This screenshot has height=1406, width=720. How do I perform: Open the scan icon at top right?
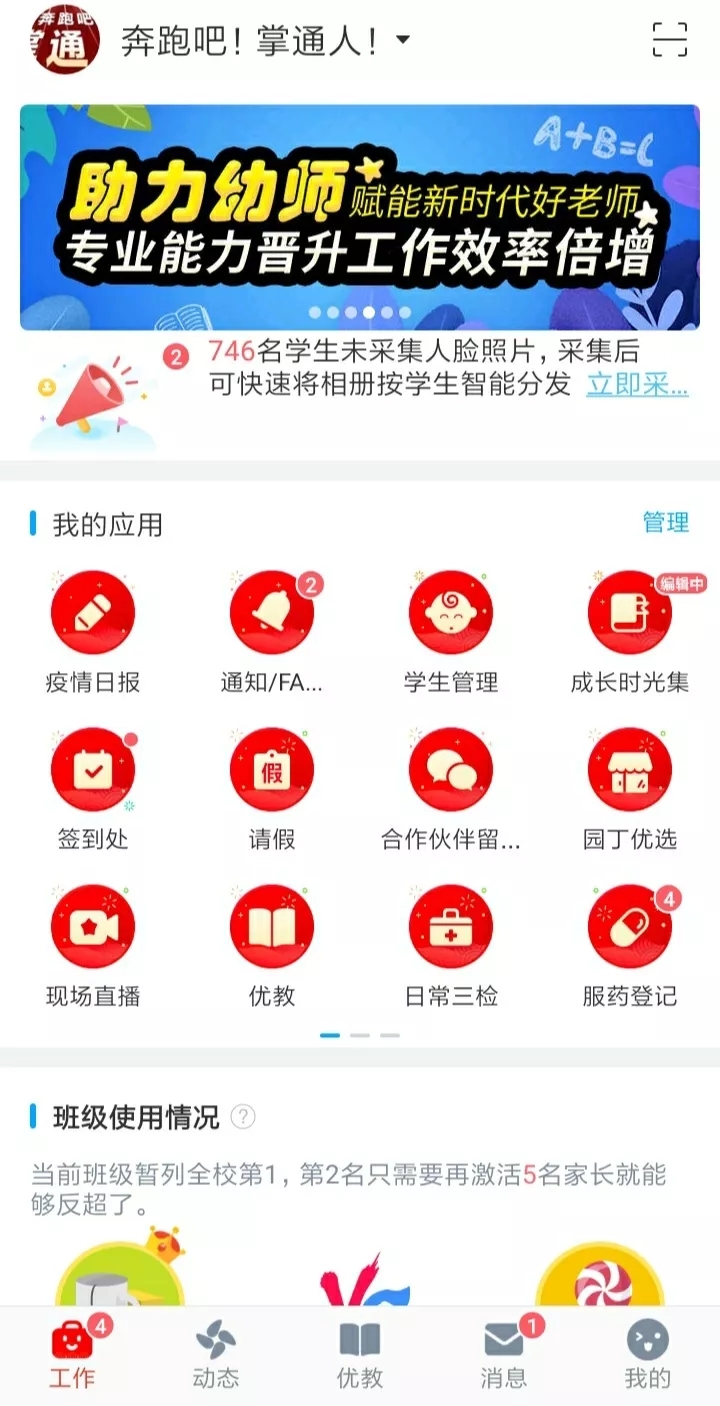[x=670, y=40]
